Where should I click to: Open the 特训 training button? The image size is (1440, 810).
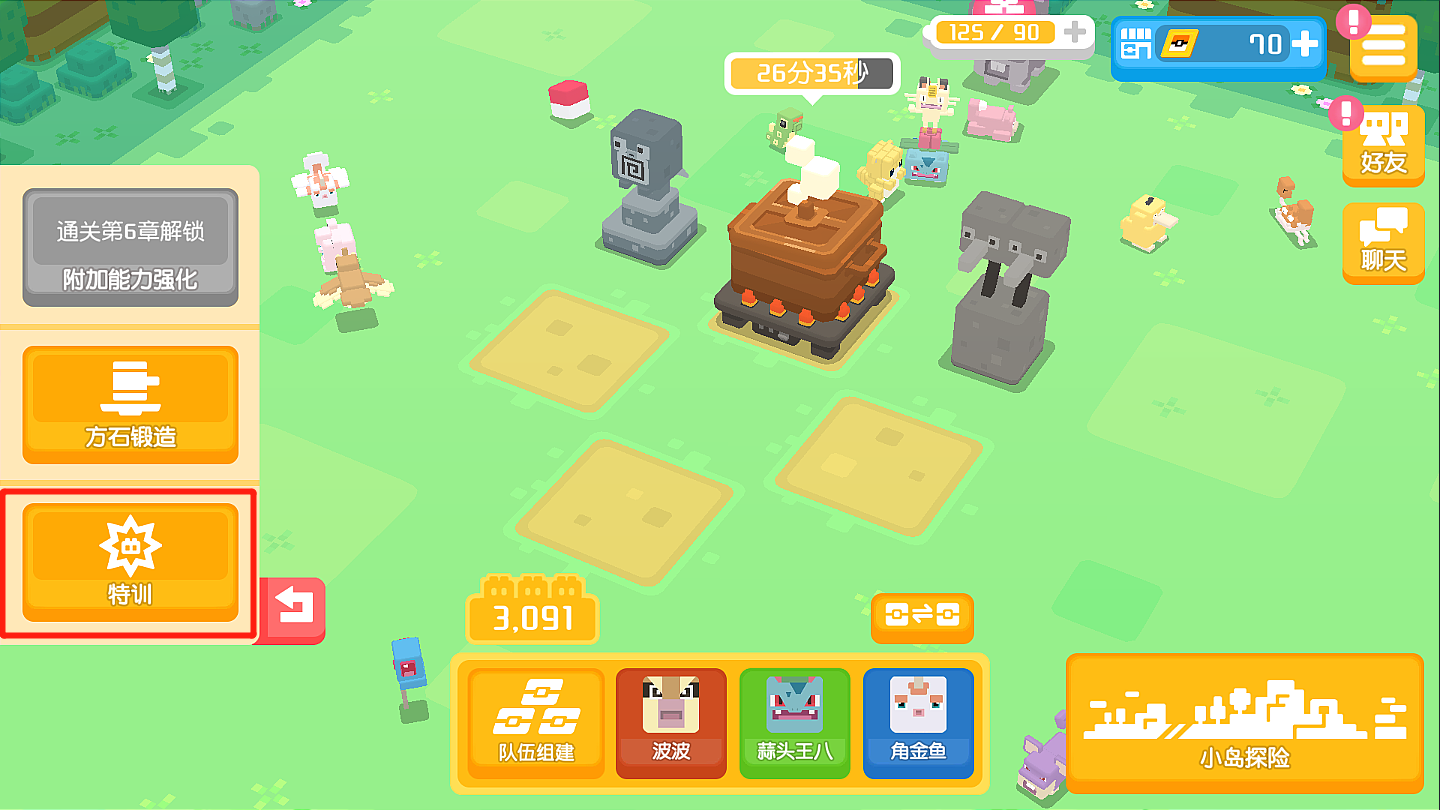tap(130, 562)
